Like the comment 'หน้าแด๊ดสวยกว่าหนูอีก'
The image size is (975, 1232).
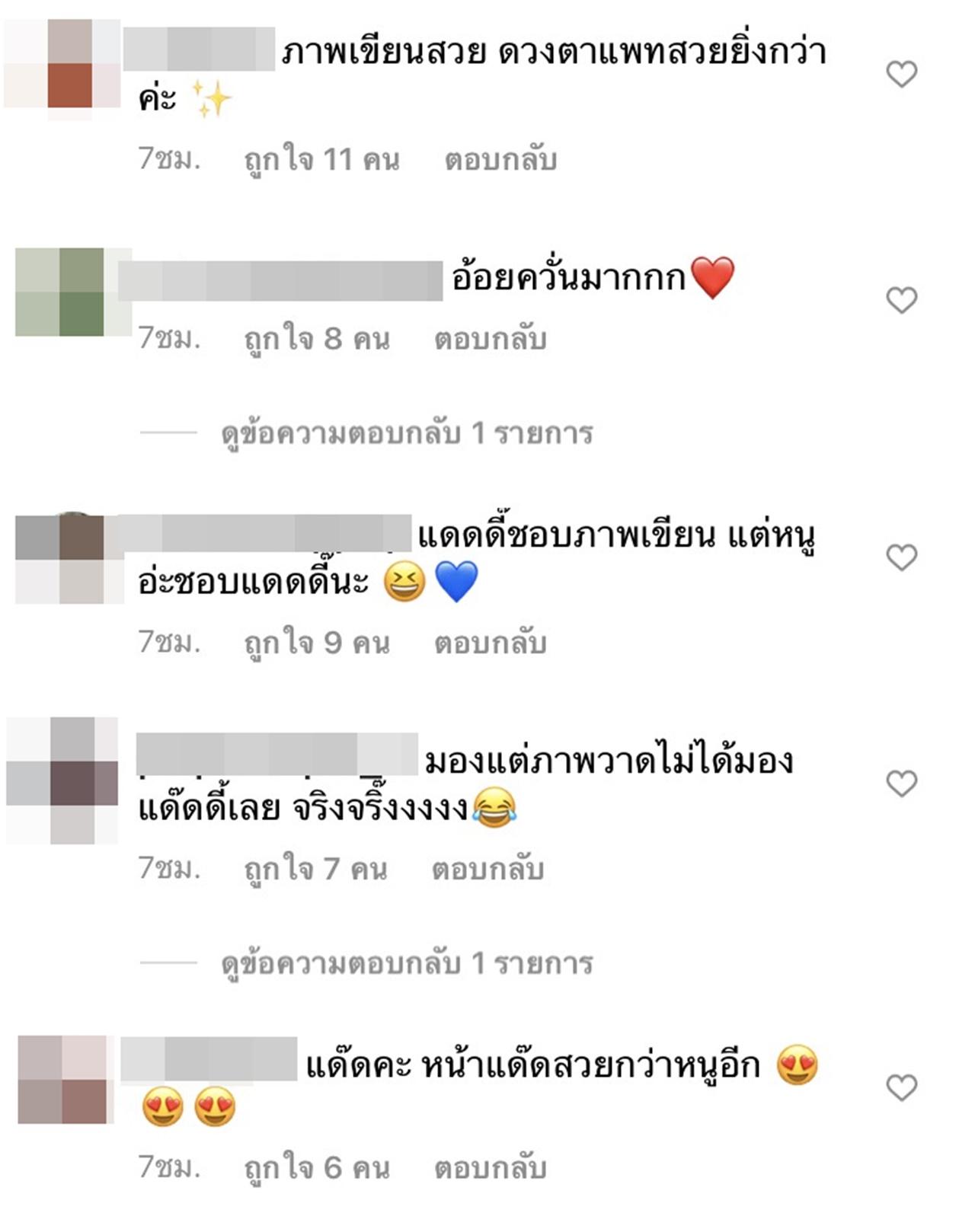click(x=901, y=1087)
